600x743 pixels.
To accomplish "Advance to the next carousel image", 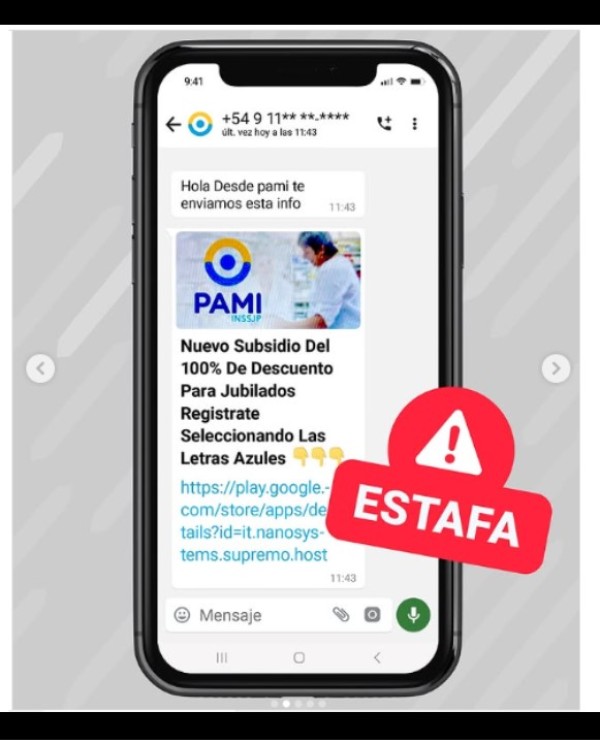I will click(x=556, y=369).
